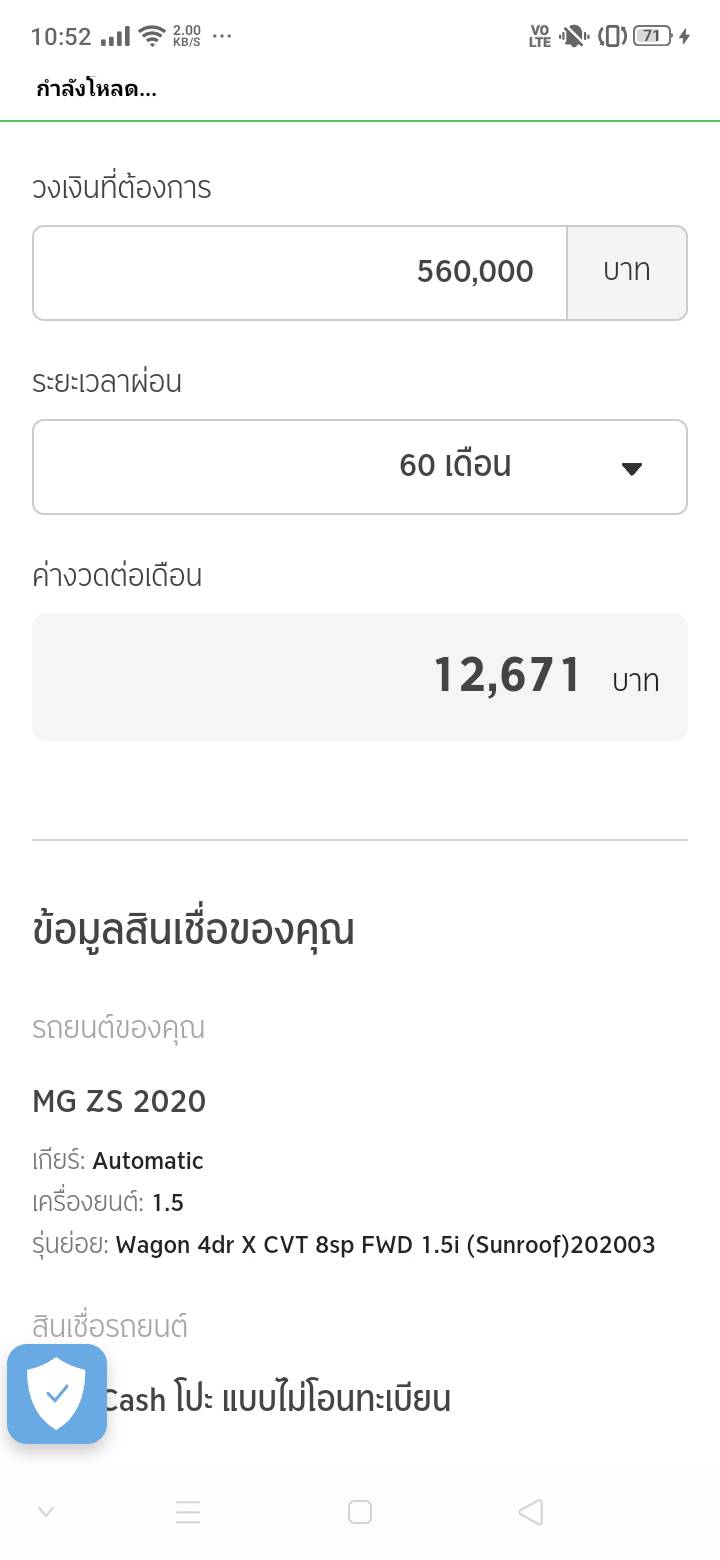Tap the blue shield security button

[x=57, y=1393]
